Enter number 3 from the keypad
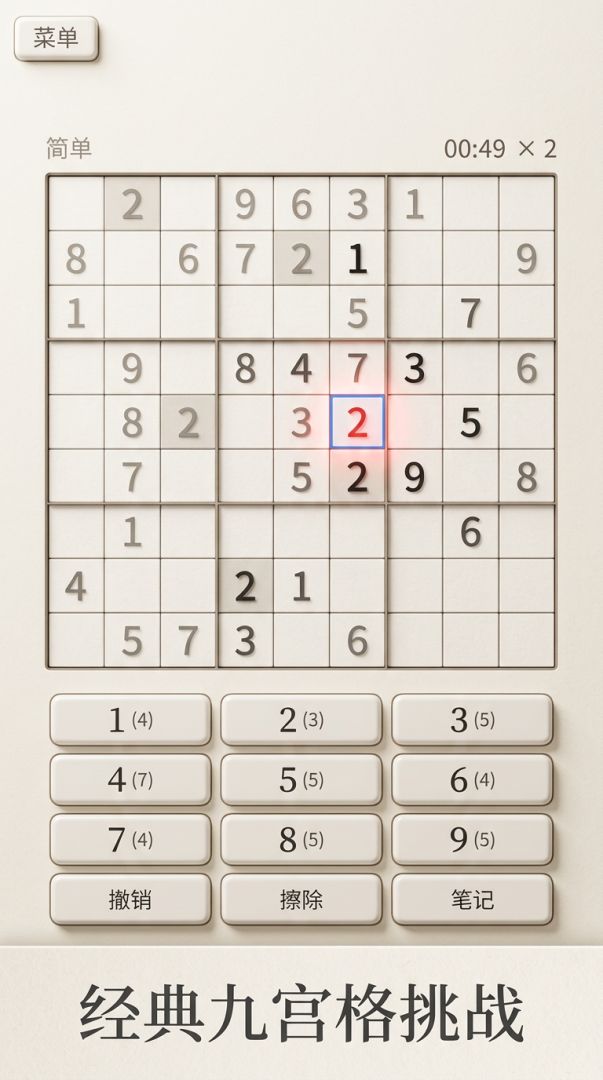The width and height of the screenshot is (603, 1080). pyautogui.click(x=472, y=720)
